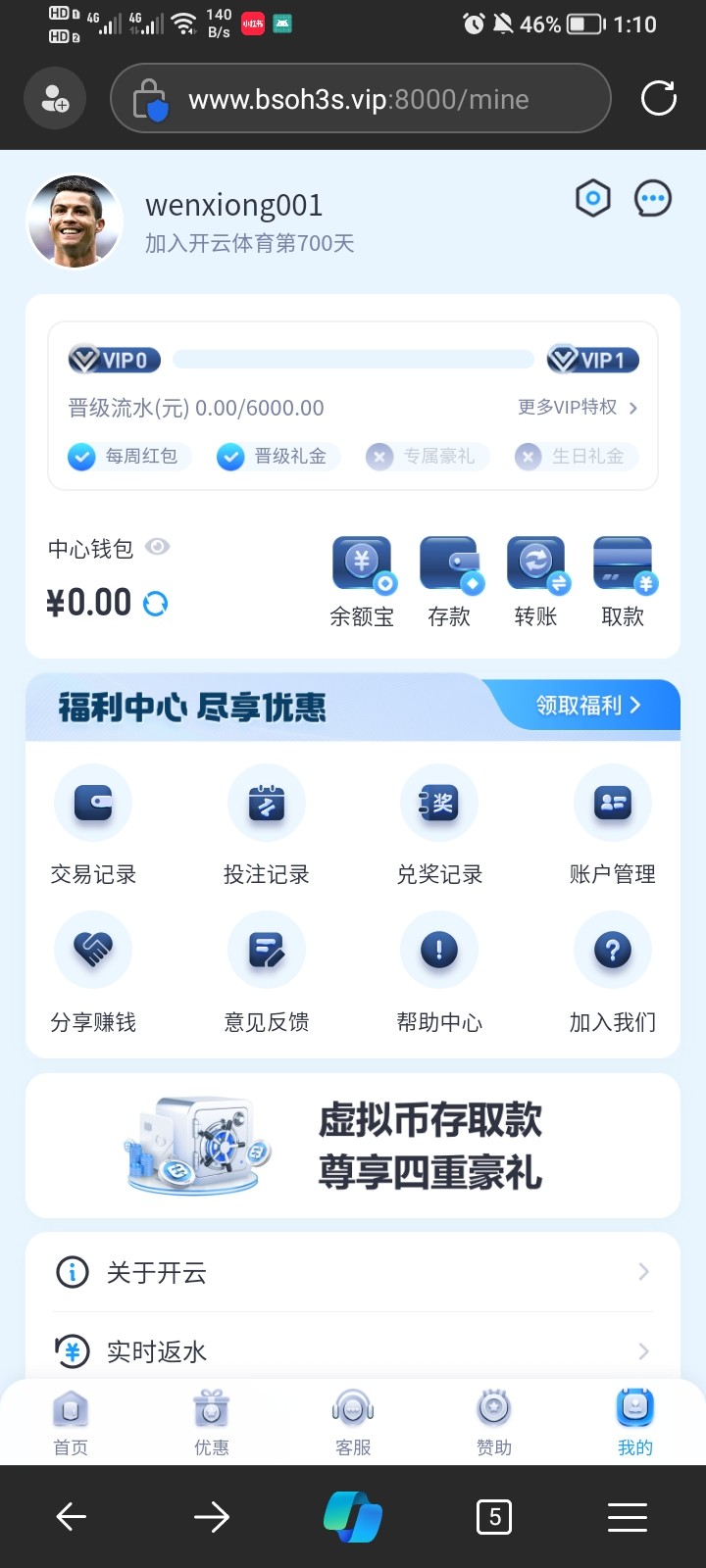This screenshot has height=1568, width=706.
Task: Open 交易记录
Action: tap(93, 825)
